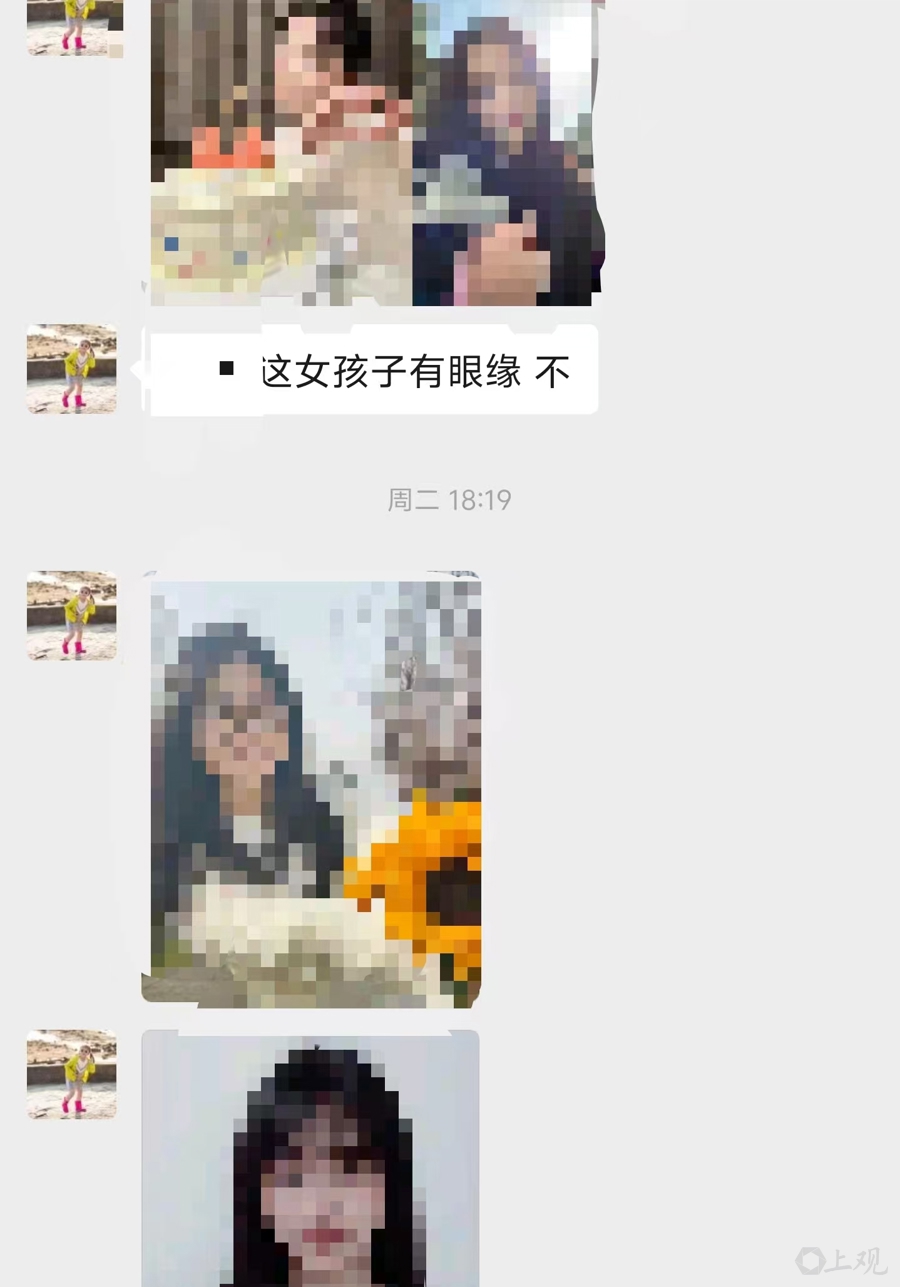Open the sender's profile next to the sunflower photo
Image resolution: width=900 pixels, height=1287 pixels.
coord(72,615)
